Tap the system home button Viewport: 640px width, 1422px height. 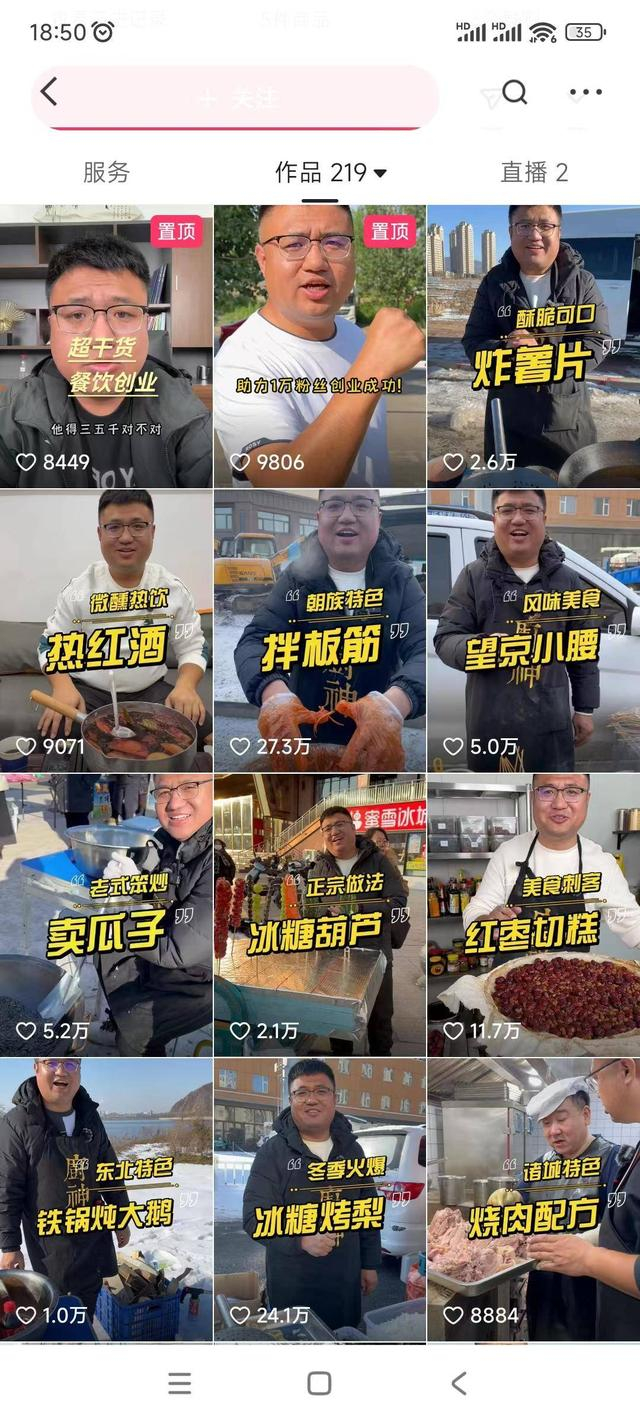point(319,1383)
